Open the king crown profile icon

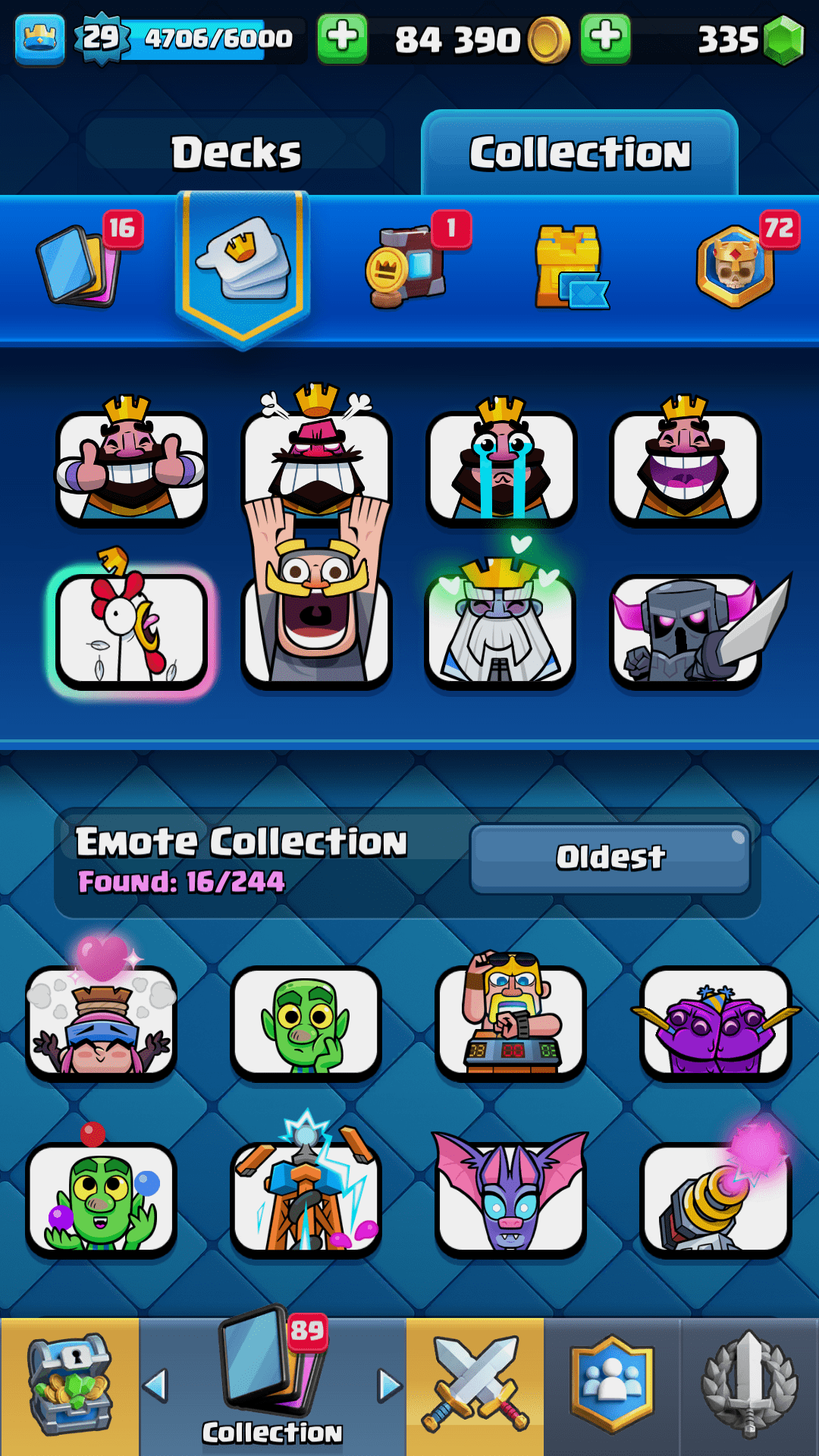coord(39,38)
